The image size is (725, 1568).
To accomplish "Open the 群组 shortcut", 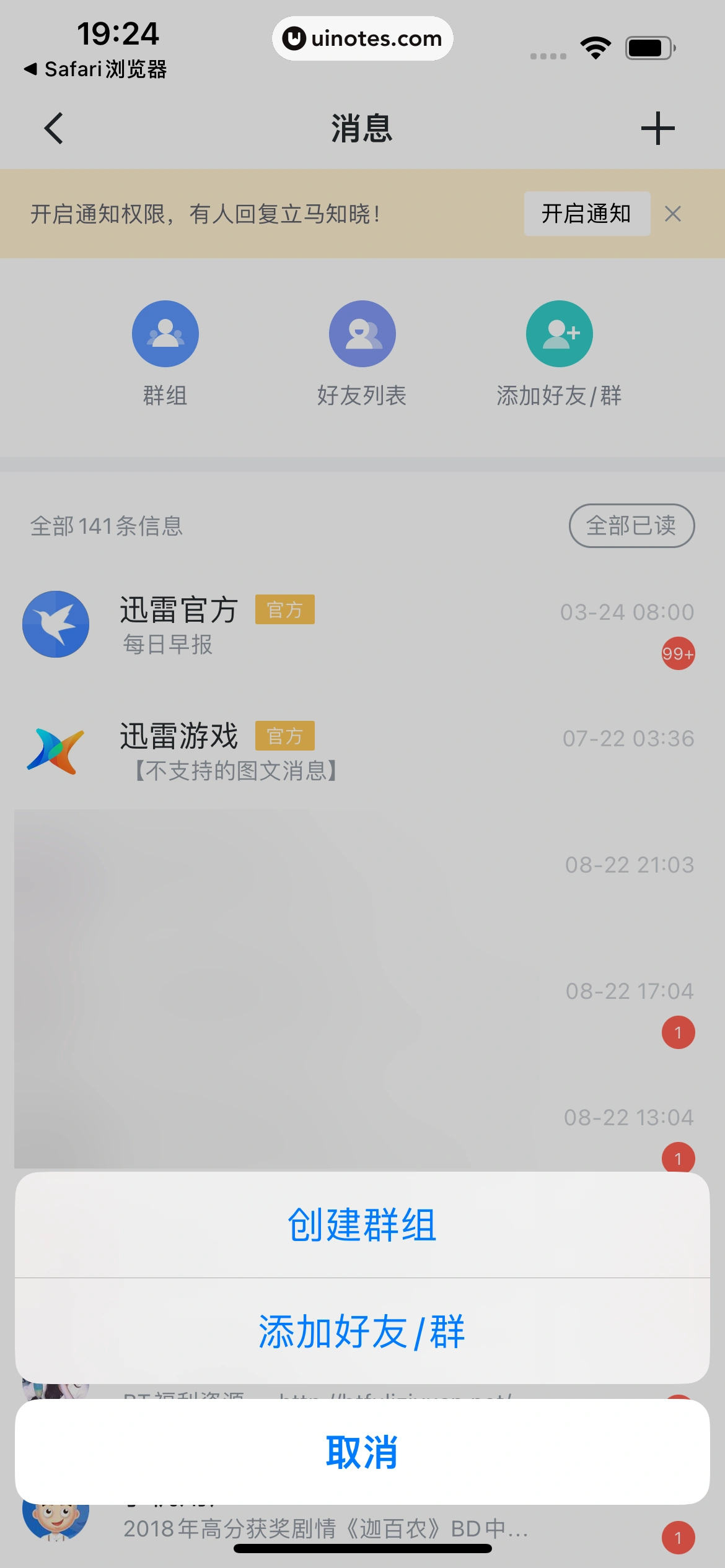I will point(165,334).
